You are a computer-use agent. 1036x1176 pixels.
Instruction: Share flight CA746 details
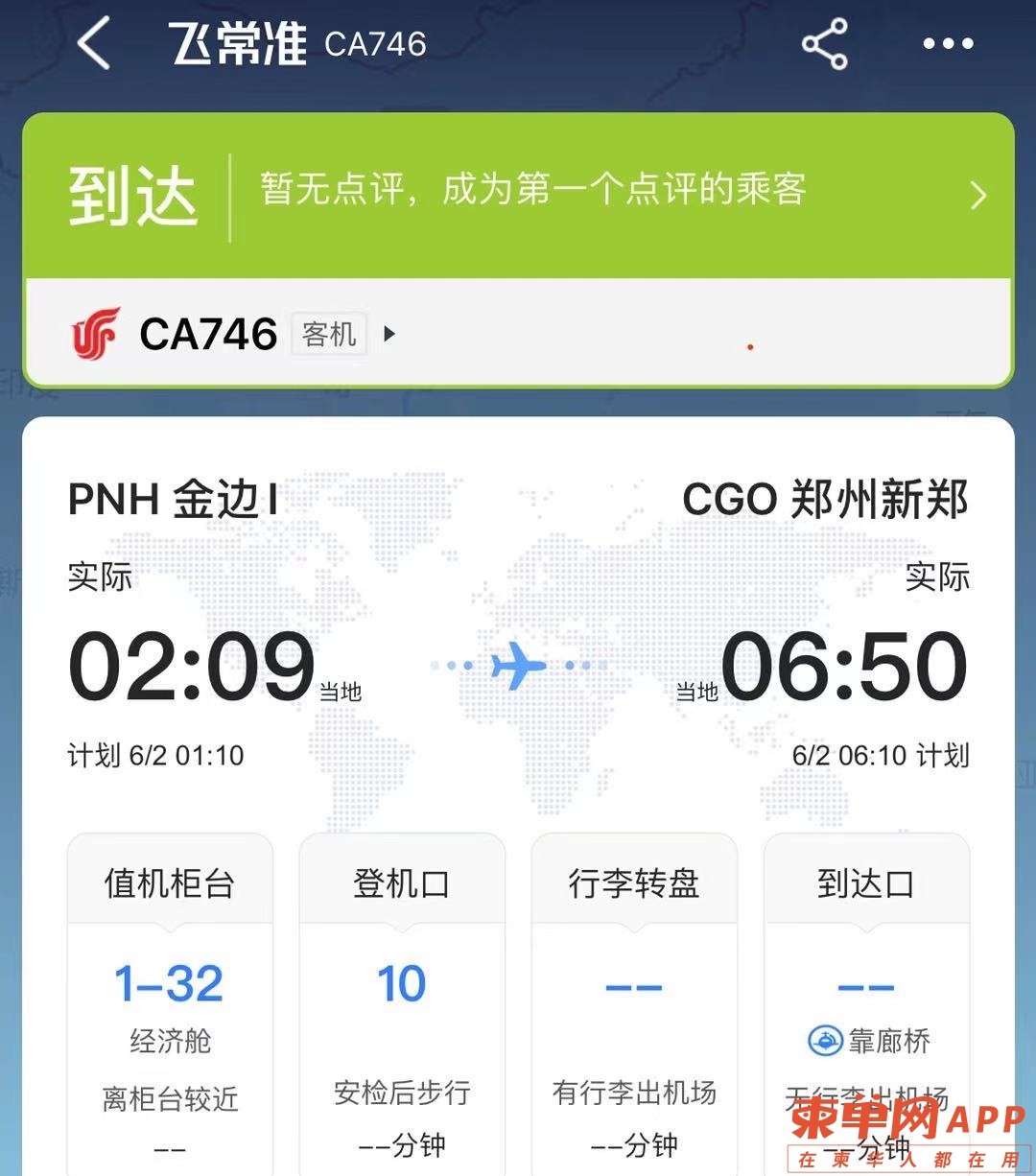825,44
